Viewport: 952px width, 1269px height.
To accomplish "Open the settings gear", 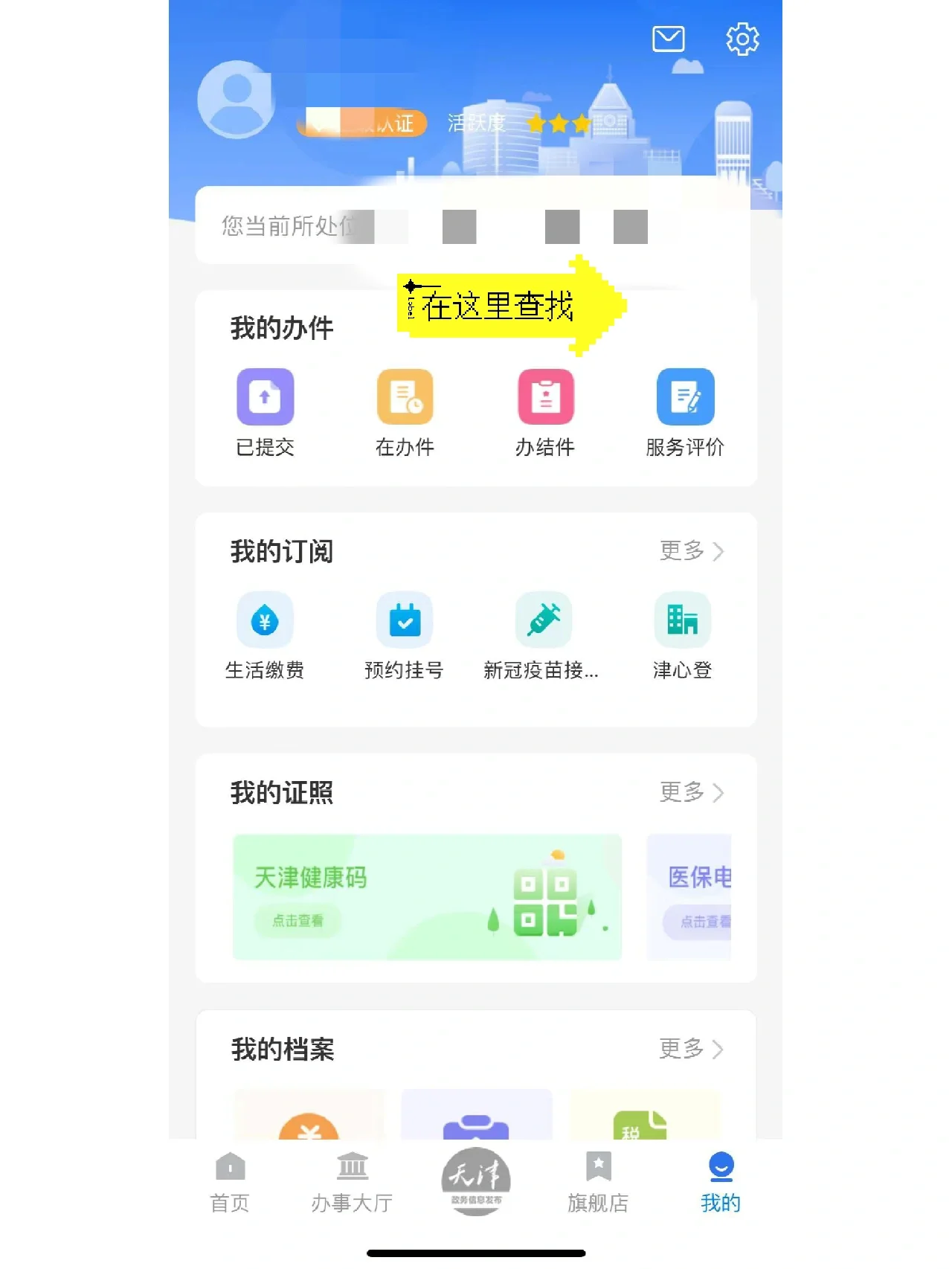I will 742,39.
